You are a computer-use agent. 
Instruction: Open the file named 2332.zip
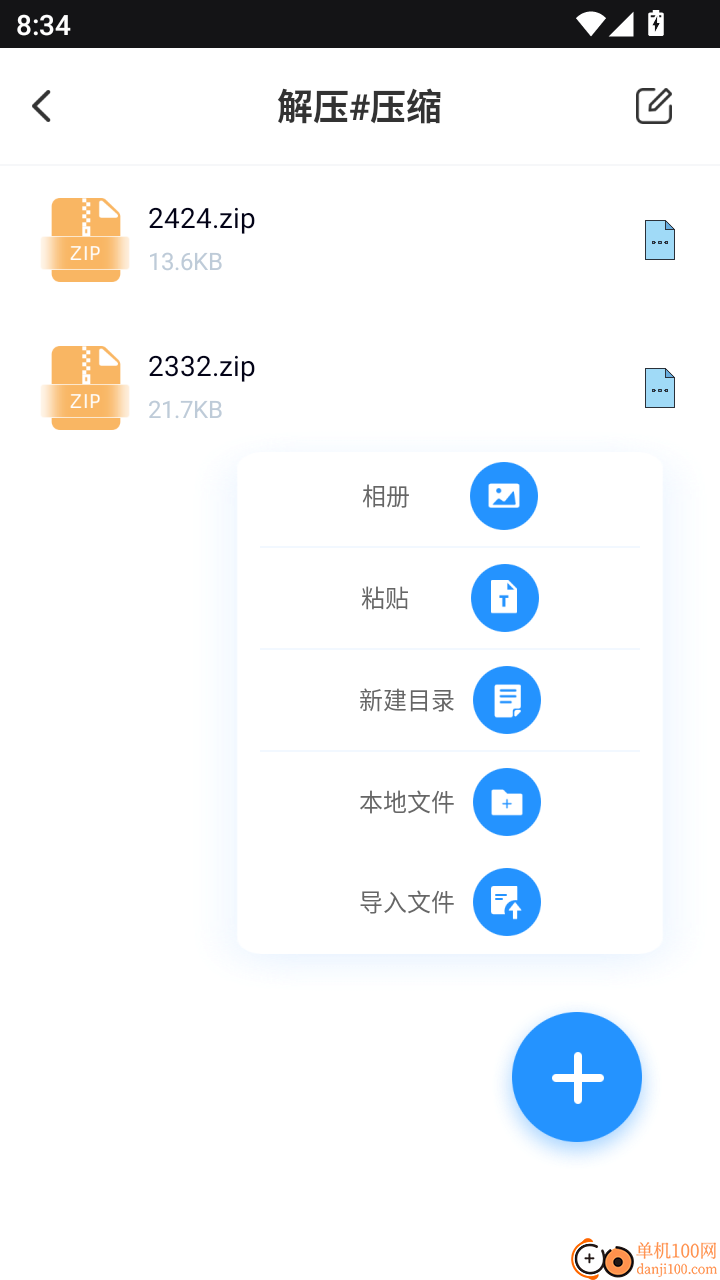[201, 366]
